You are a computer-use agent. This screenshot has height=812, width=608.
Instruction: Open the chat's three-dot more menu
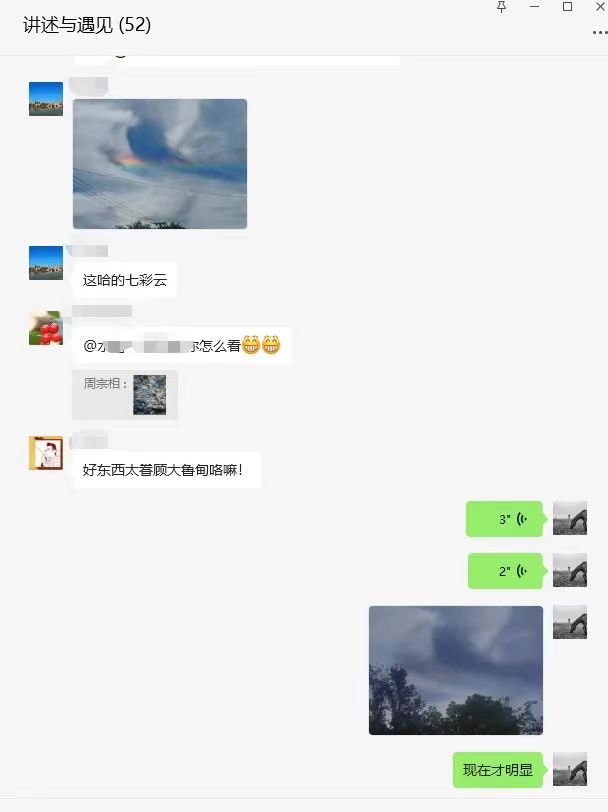[599, 31]
